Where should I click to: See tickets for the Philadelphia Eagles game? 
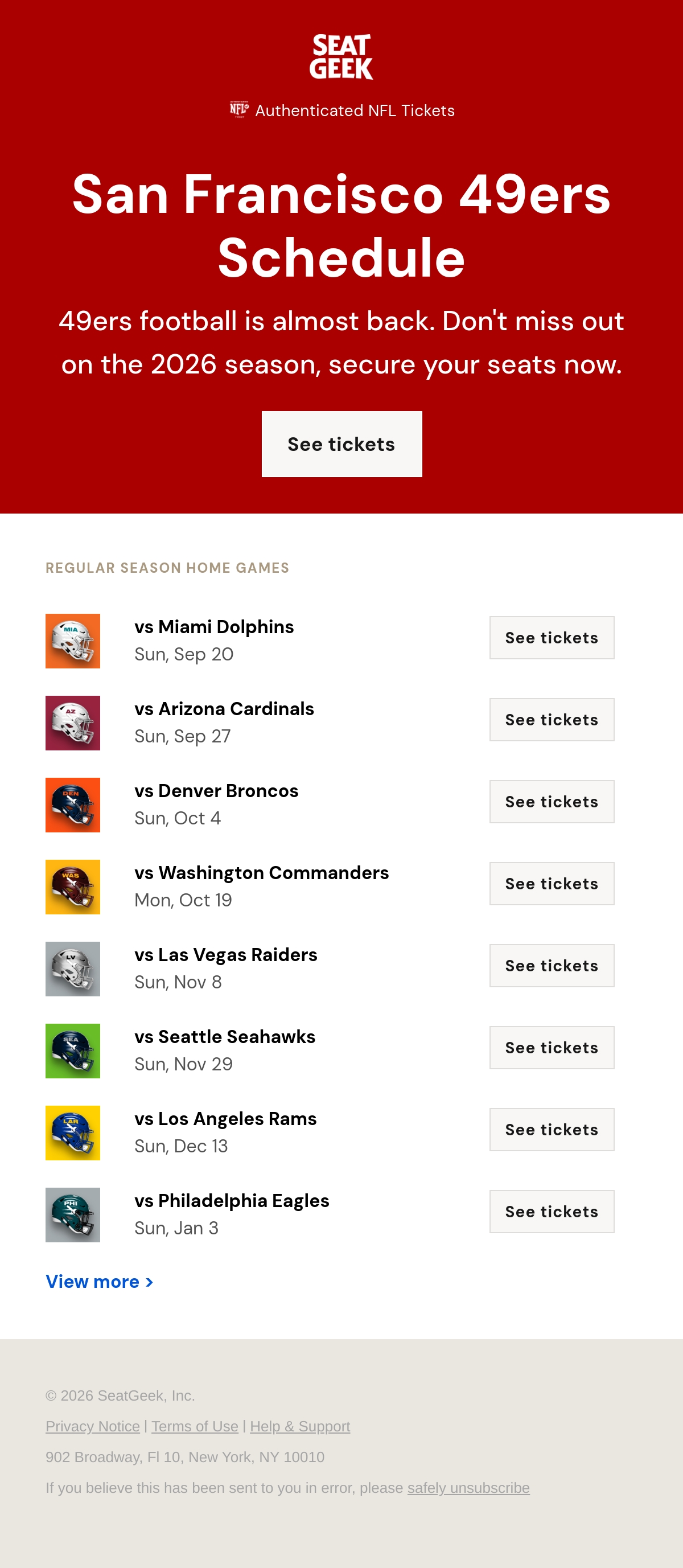click(552, 1212)
